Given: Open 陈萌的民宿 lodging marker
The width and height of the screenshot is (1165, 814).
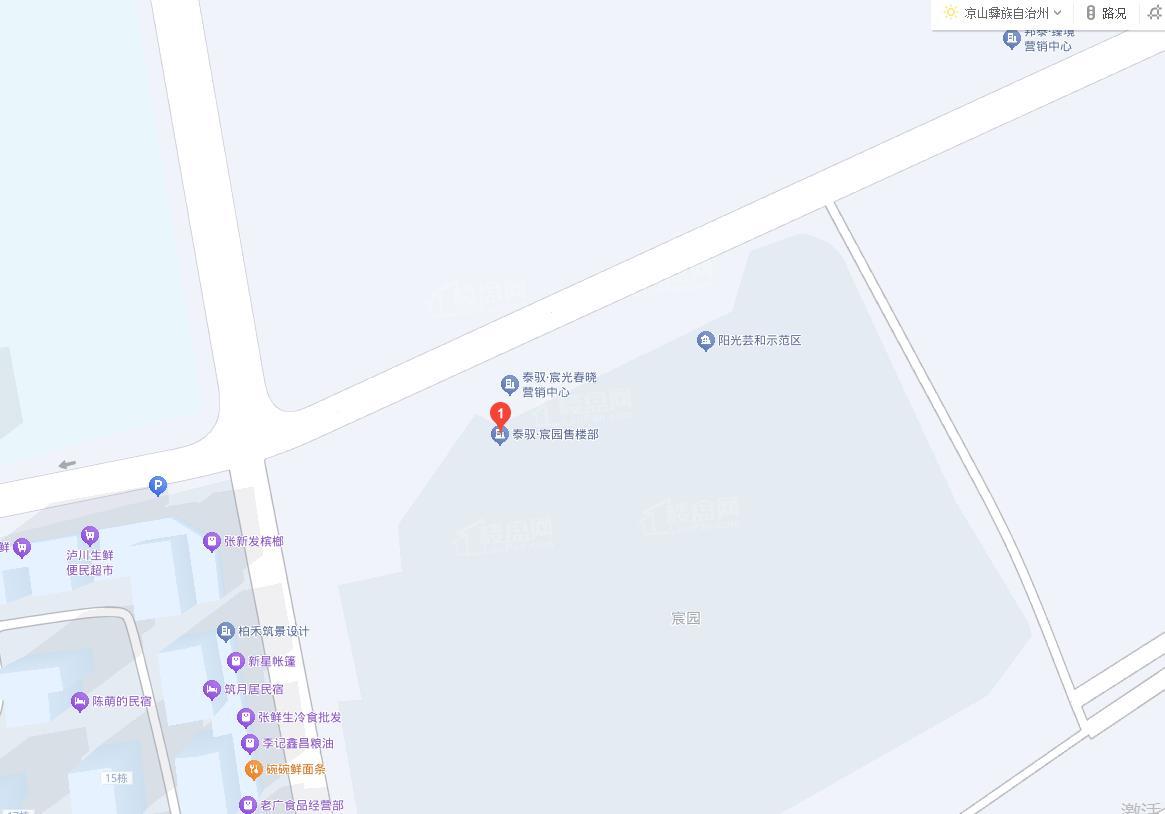Looking at the screenshot, I should (80, 702).
